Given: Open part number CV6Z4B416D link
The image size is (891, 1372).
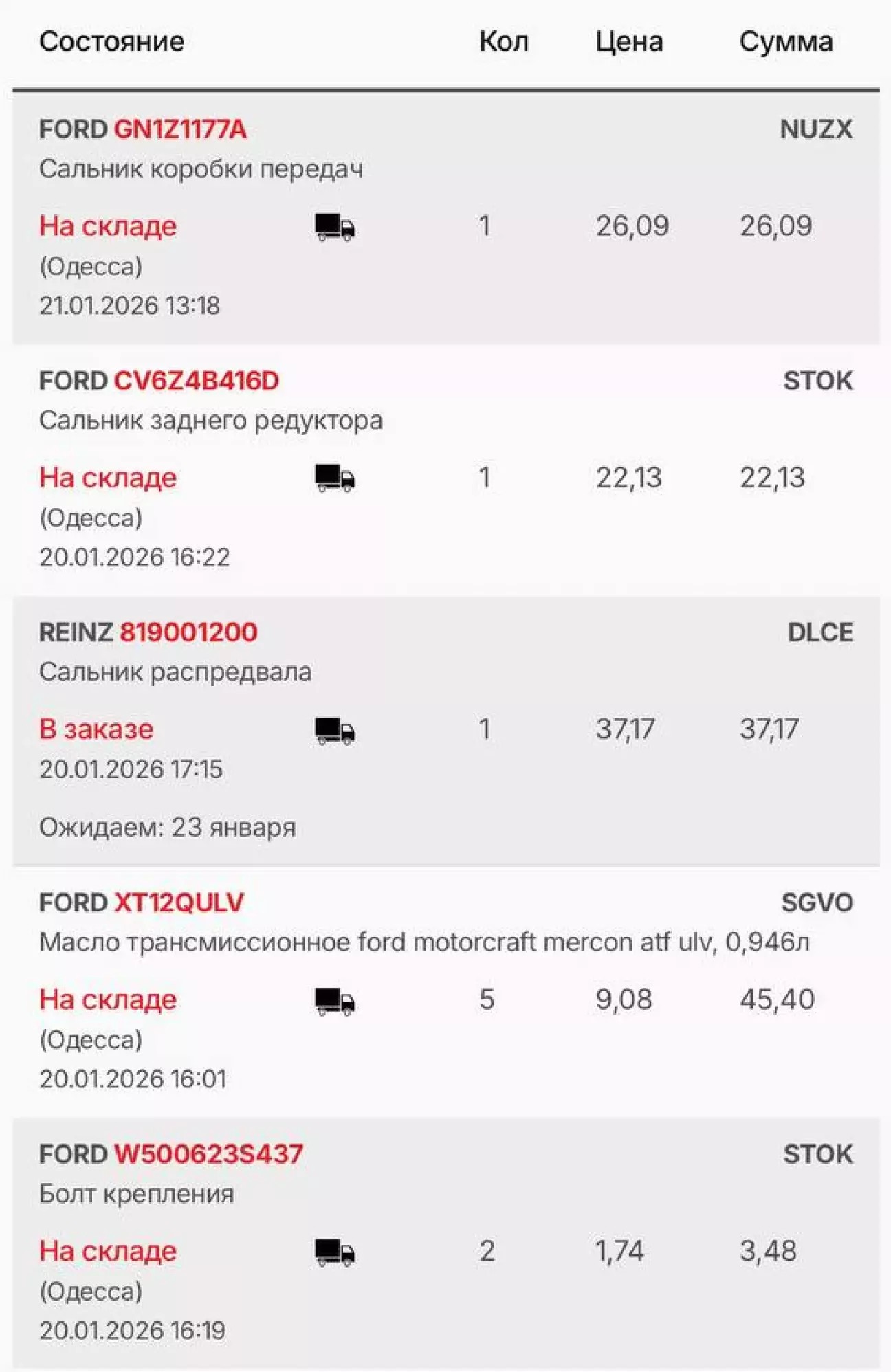Looking at the screenshot, I should [196, 381].
